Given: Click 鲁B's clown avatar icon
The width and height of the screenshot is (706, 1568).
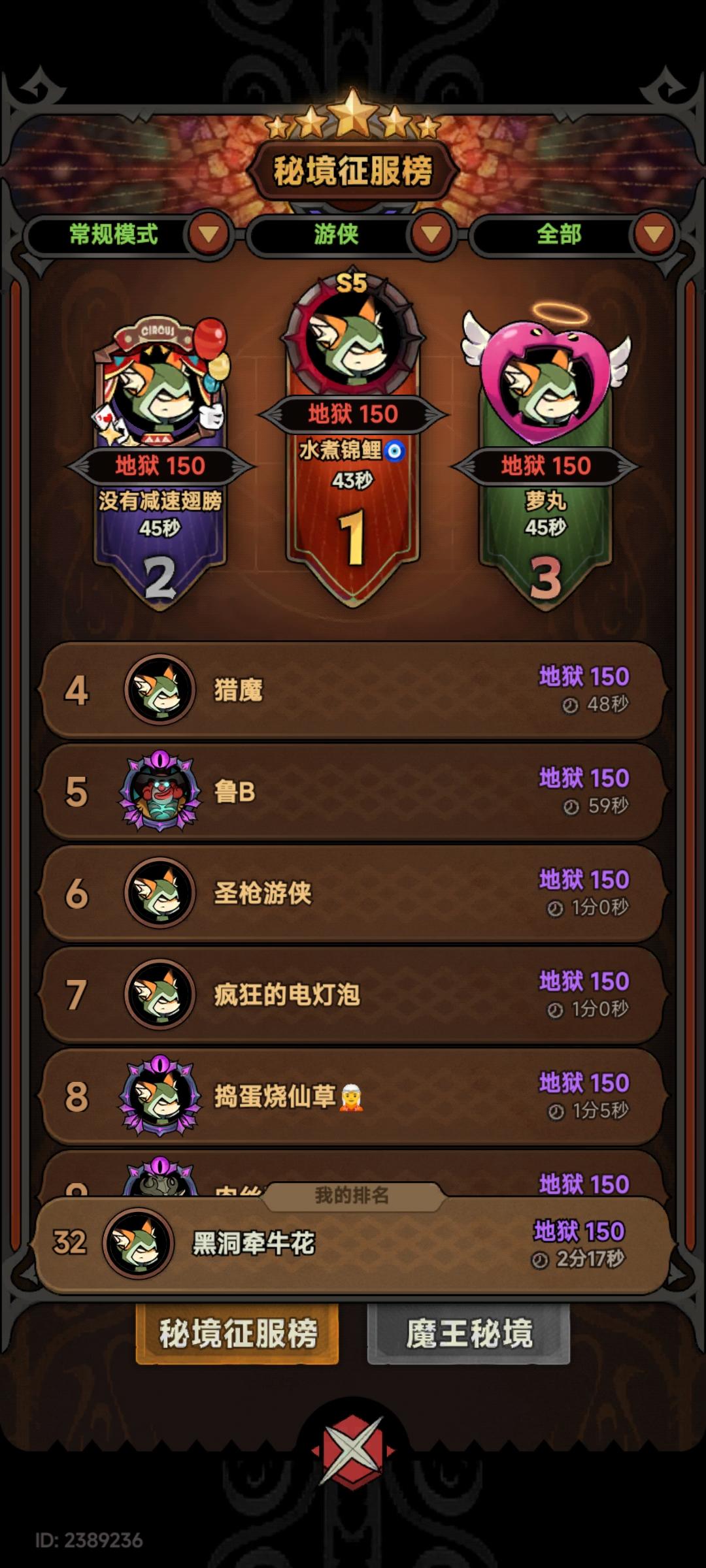Looking at the screenshot, I should coord(160,791).
